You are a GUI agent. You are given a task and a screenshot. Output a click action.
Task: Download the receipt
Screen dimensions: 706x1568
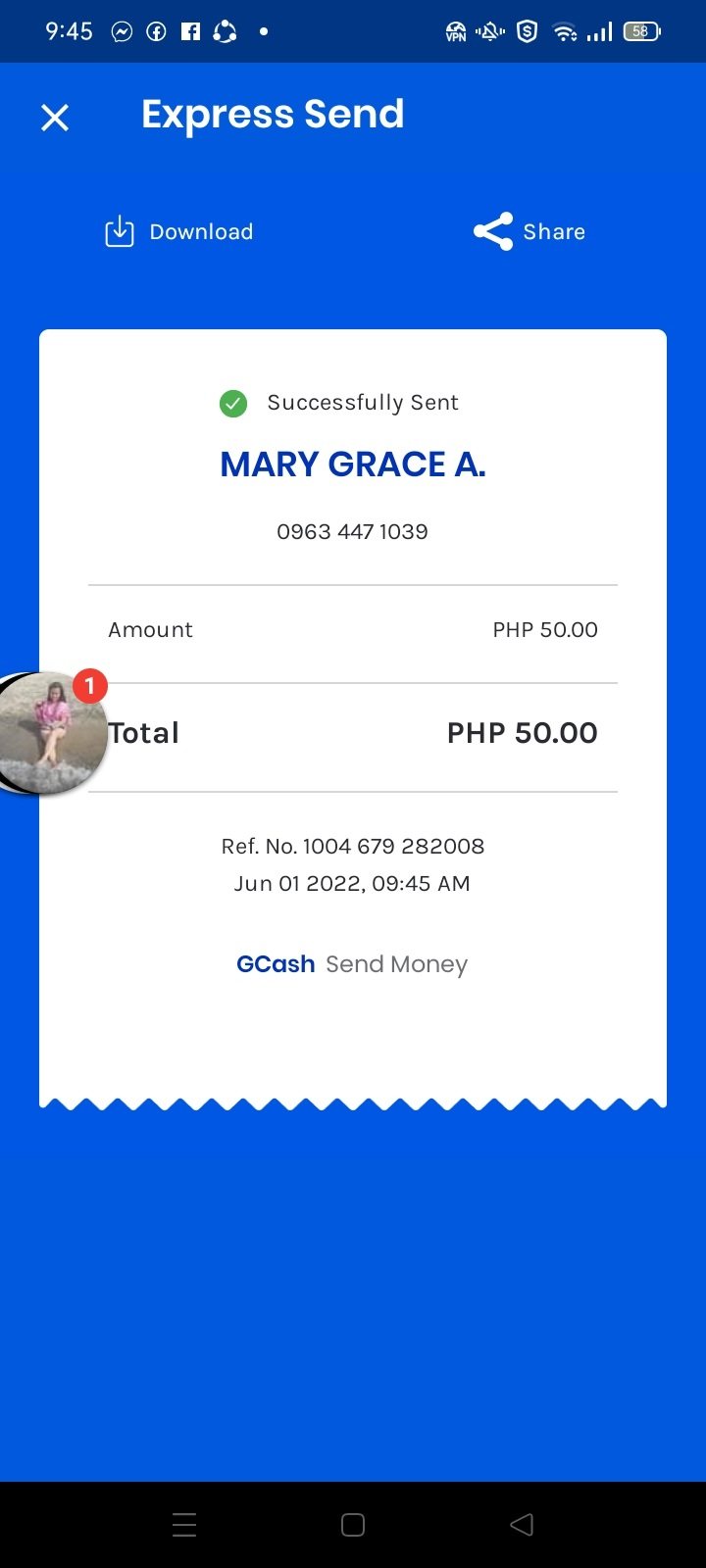[179, 232]
